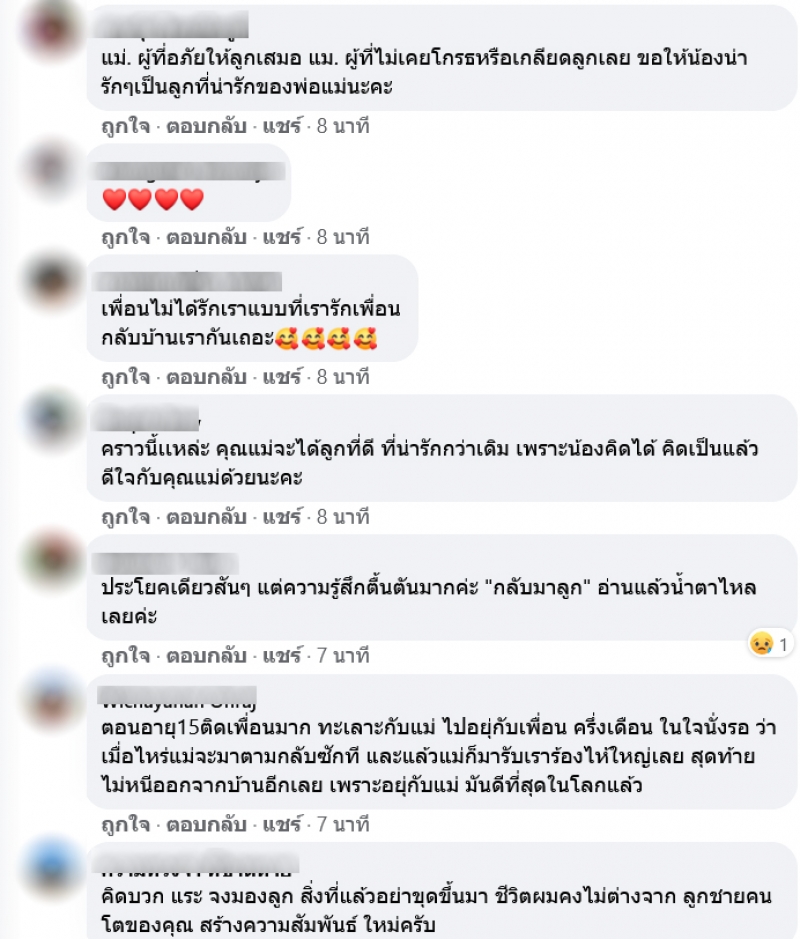Open sad reaction count on 'ประโยคเดียวสั้นๆ' comment

click(x=770, y=644)
